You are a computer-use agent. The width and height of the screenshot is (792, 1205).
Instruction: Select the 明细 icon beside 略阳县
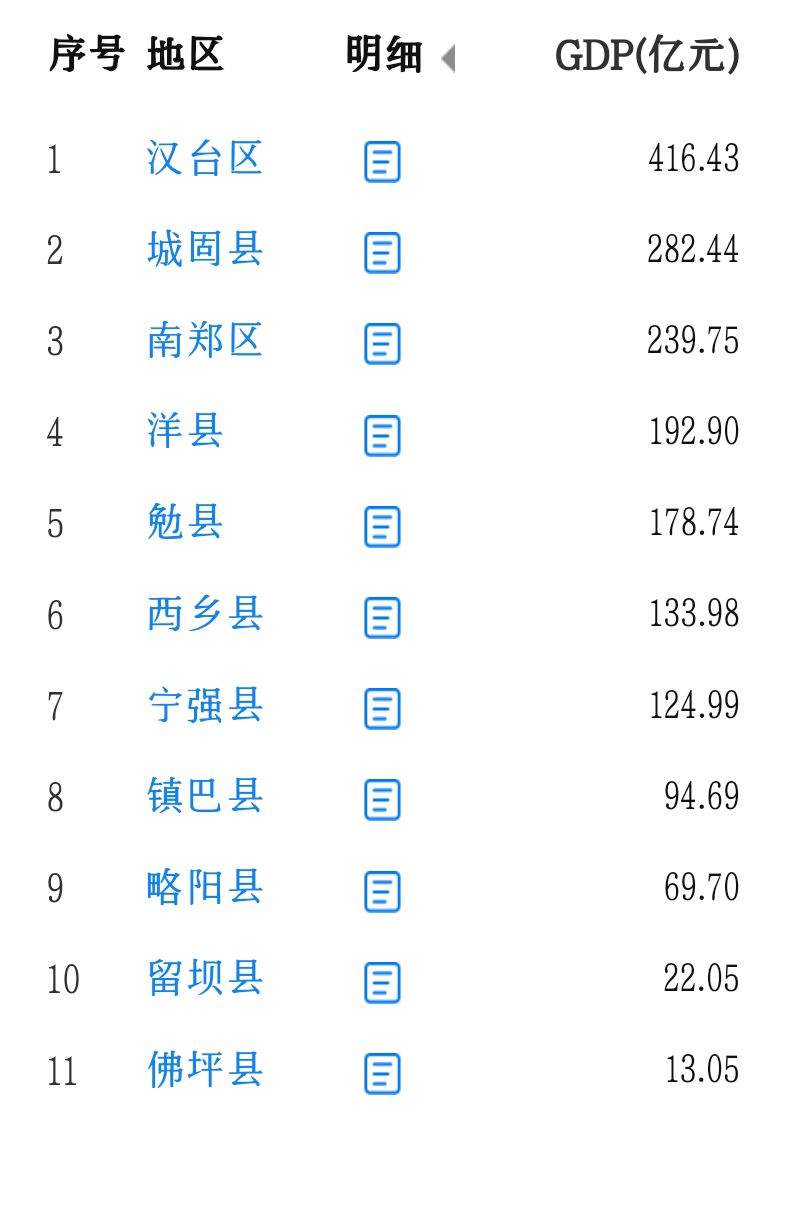point(382,889)
